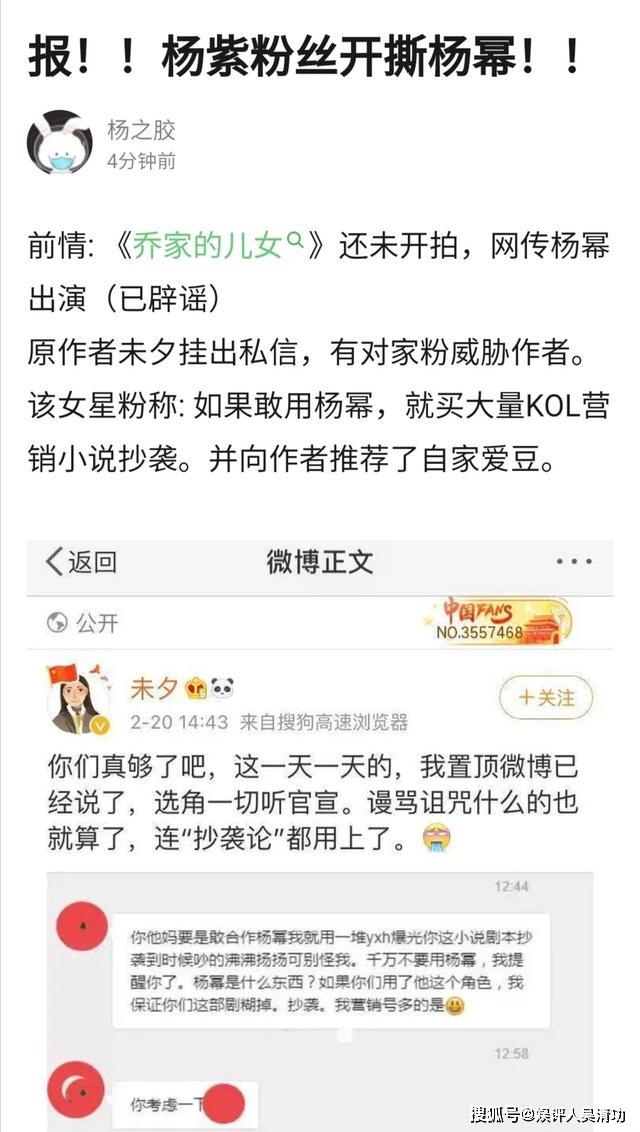
Task: Open author 杨之胶's profile avatar
Action: [59, 143]
